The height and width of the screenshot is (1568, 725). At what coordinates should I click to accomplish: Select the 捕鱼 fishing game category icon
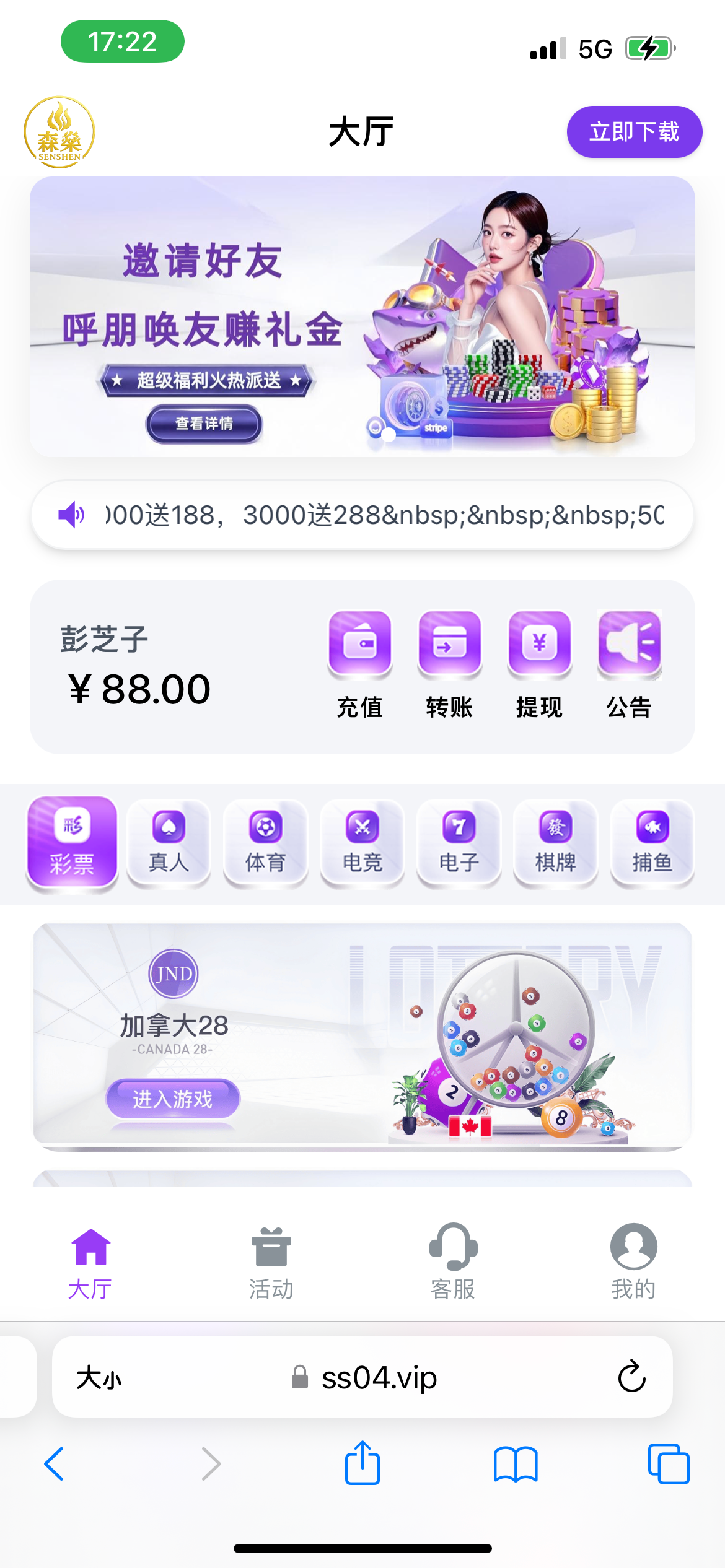652,843
